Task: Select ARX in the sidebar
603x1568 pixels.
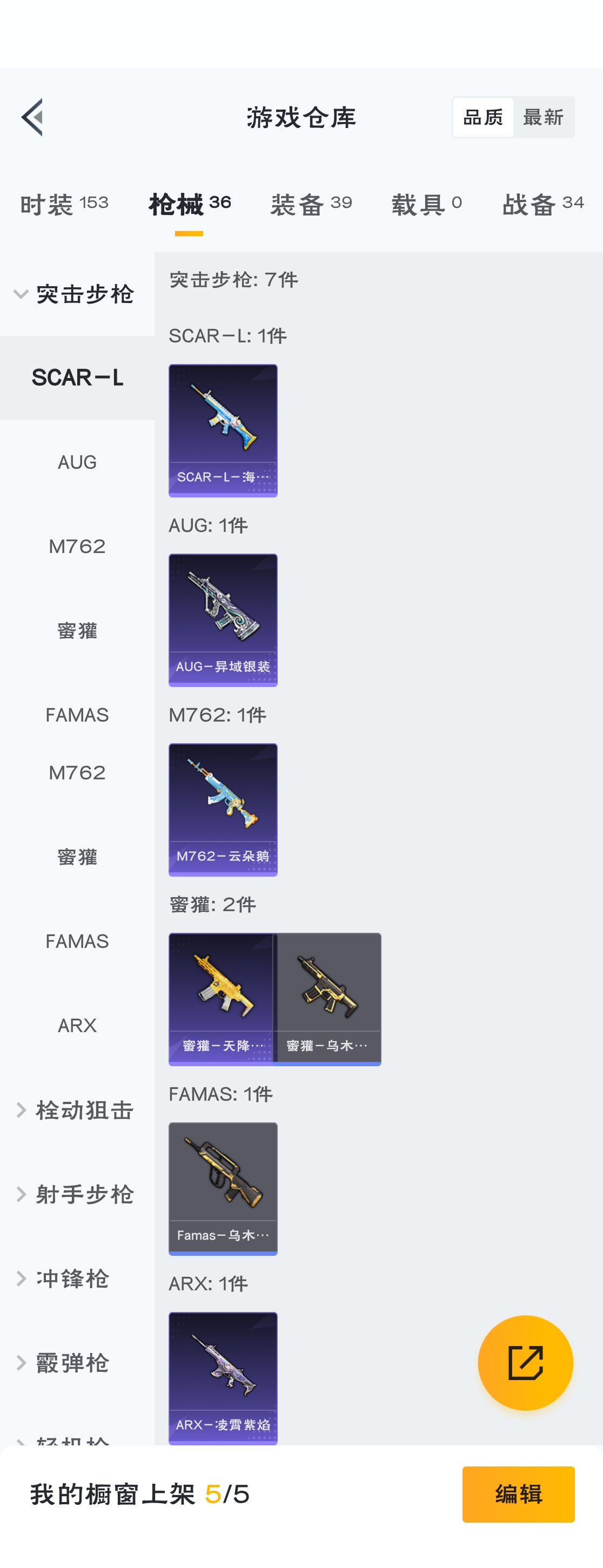Action: click(77, 1025)
